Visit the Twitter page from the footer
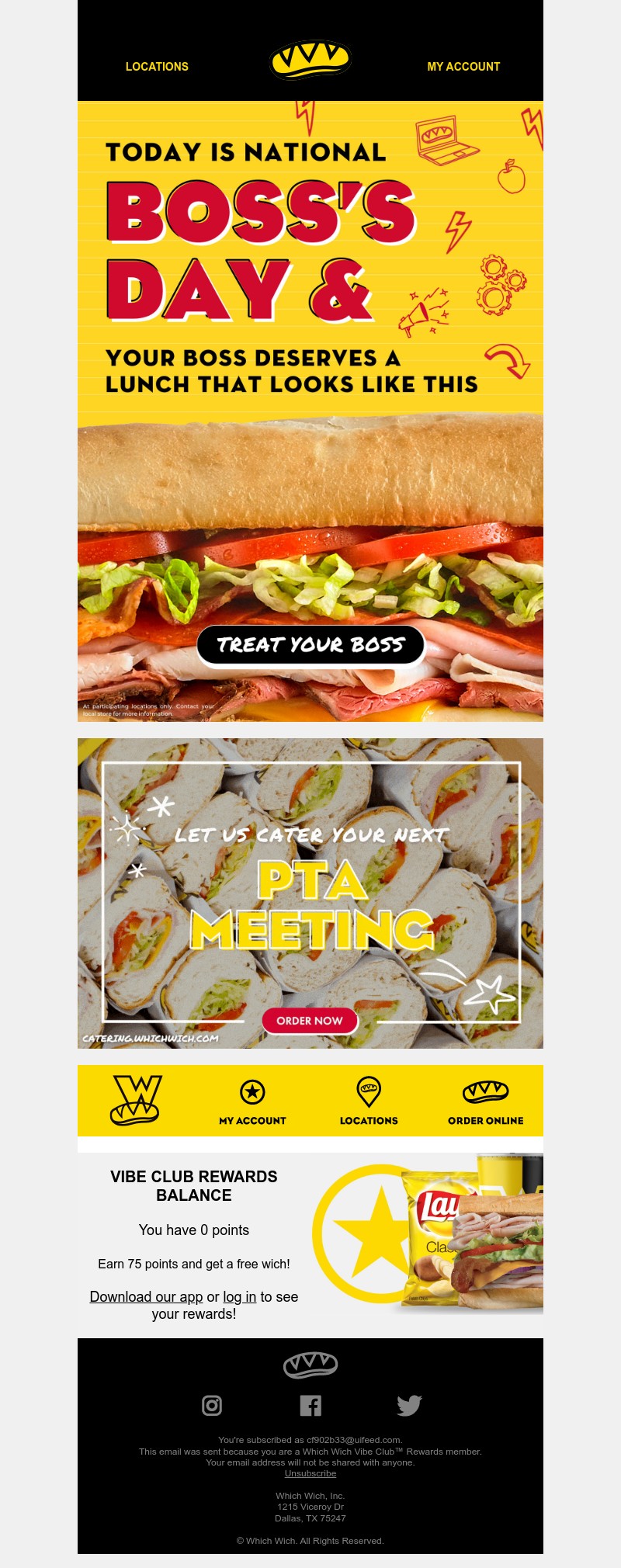 point(409,1406)
